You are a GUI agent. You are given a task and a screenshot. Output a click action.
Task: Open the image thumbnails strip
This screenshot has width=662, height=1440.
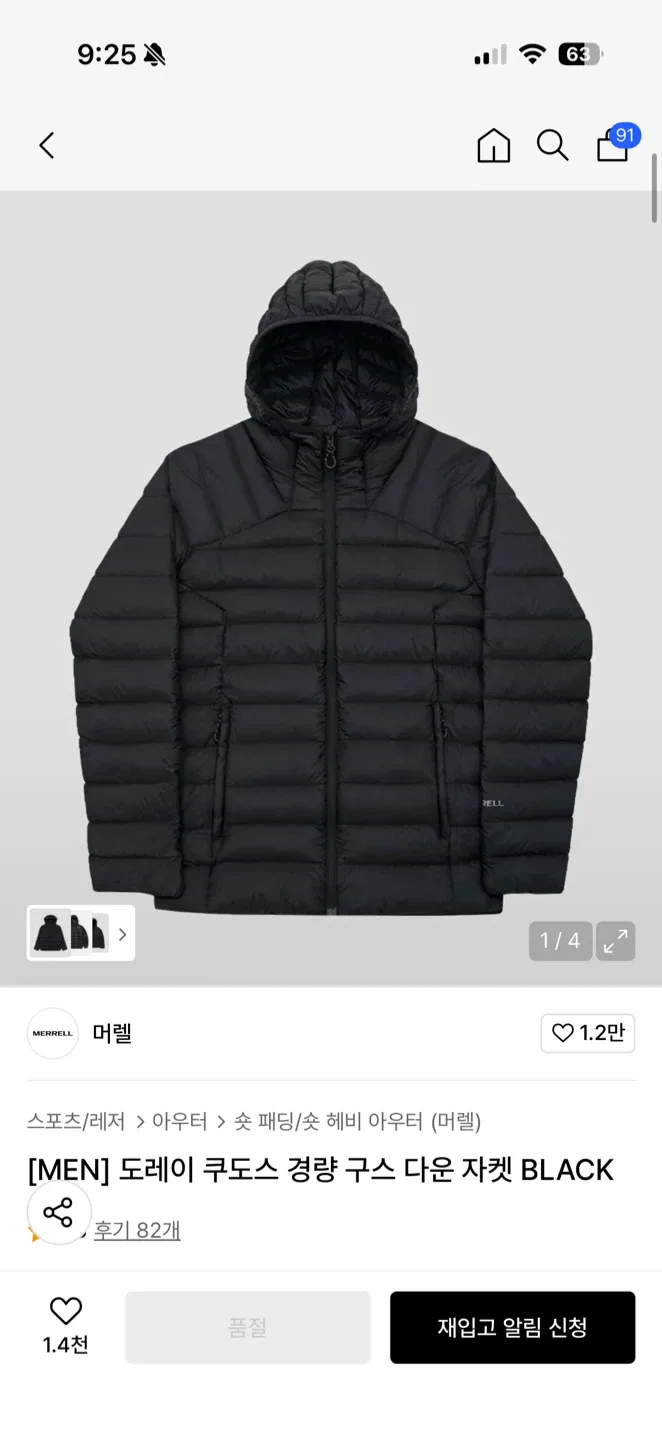pos(81,933)
